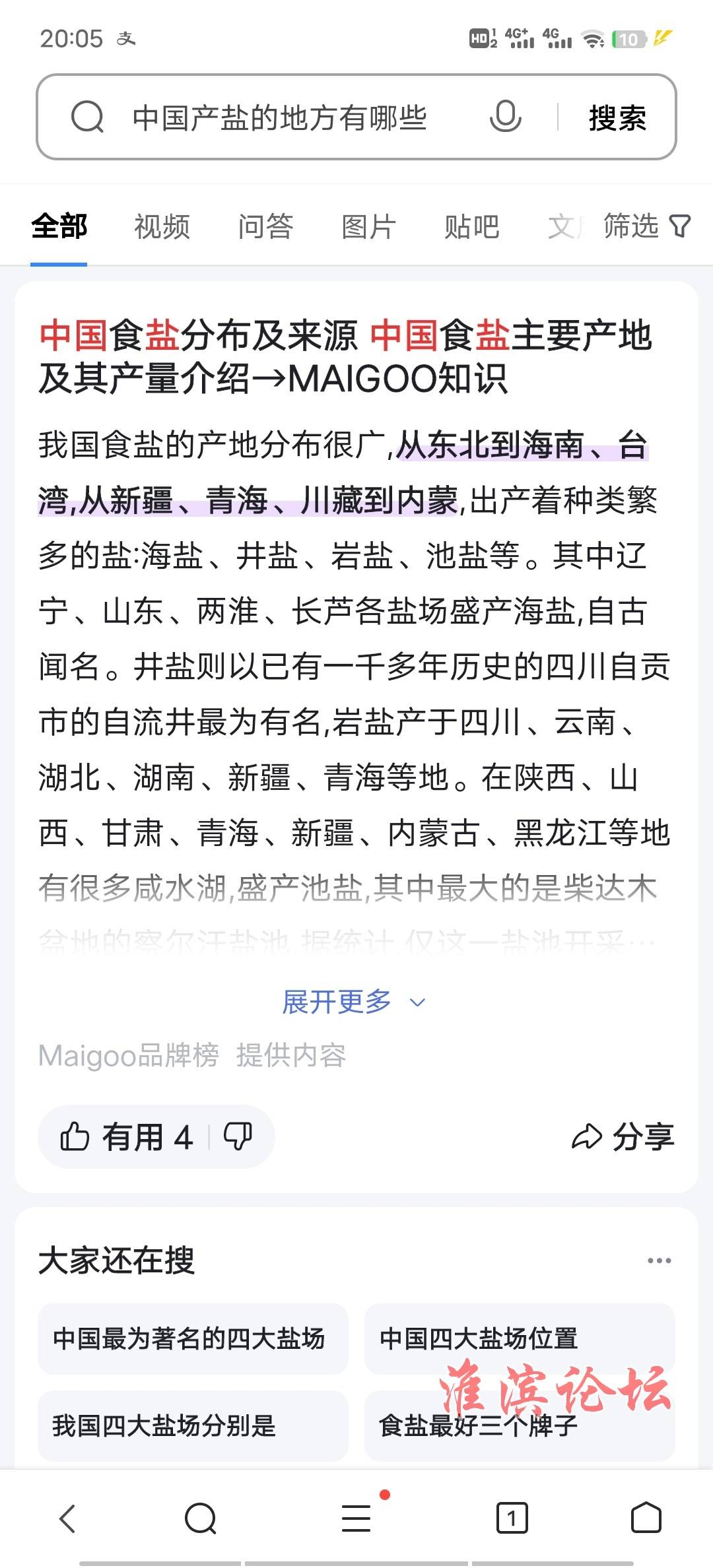Open the tab switcher showing 1 tab
713x1568 pixels.
tap(512, 1518)
